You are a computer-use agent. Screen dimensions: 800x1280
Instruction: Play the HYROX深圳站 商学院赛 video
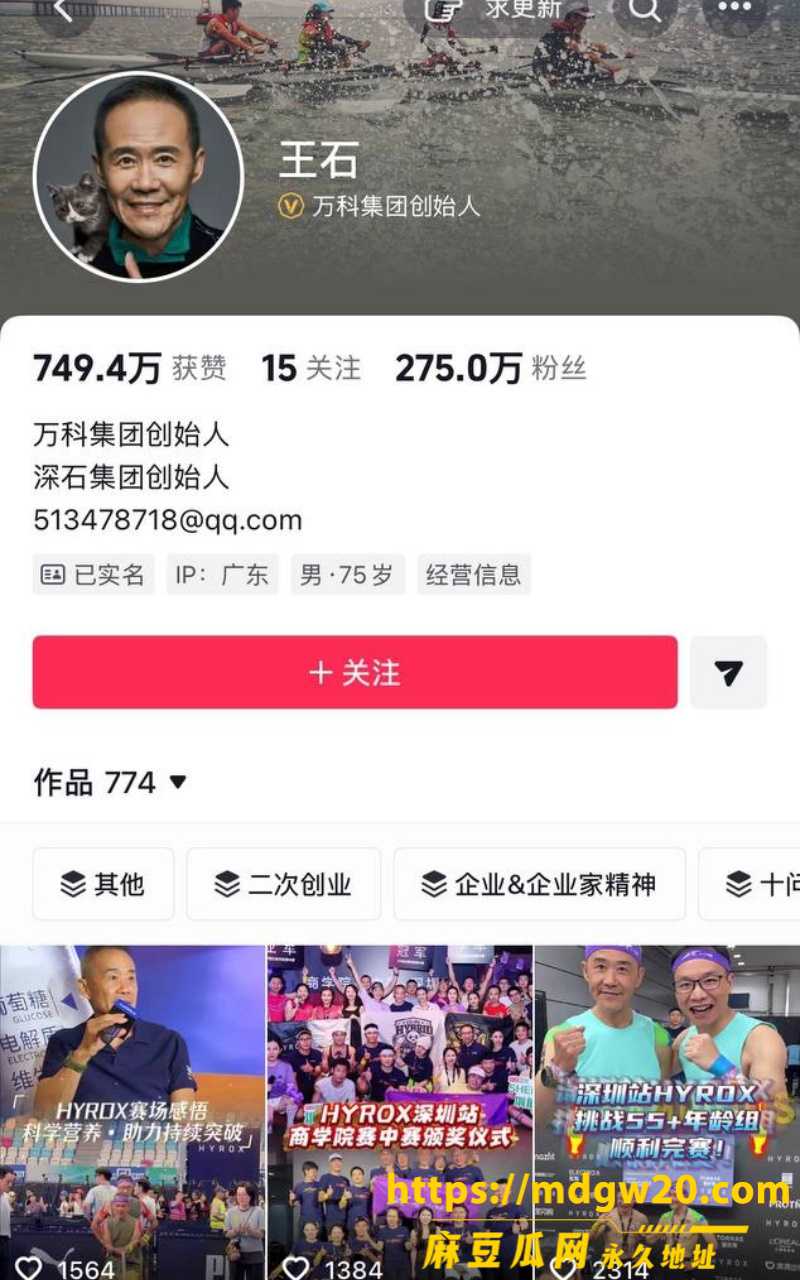click(x=400, y=1112)
